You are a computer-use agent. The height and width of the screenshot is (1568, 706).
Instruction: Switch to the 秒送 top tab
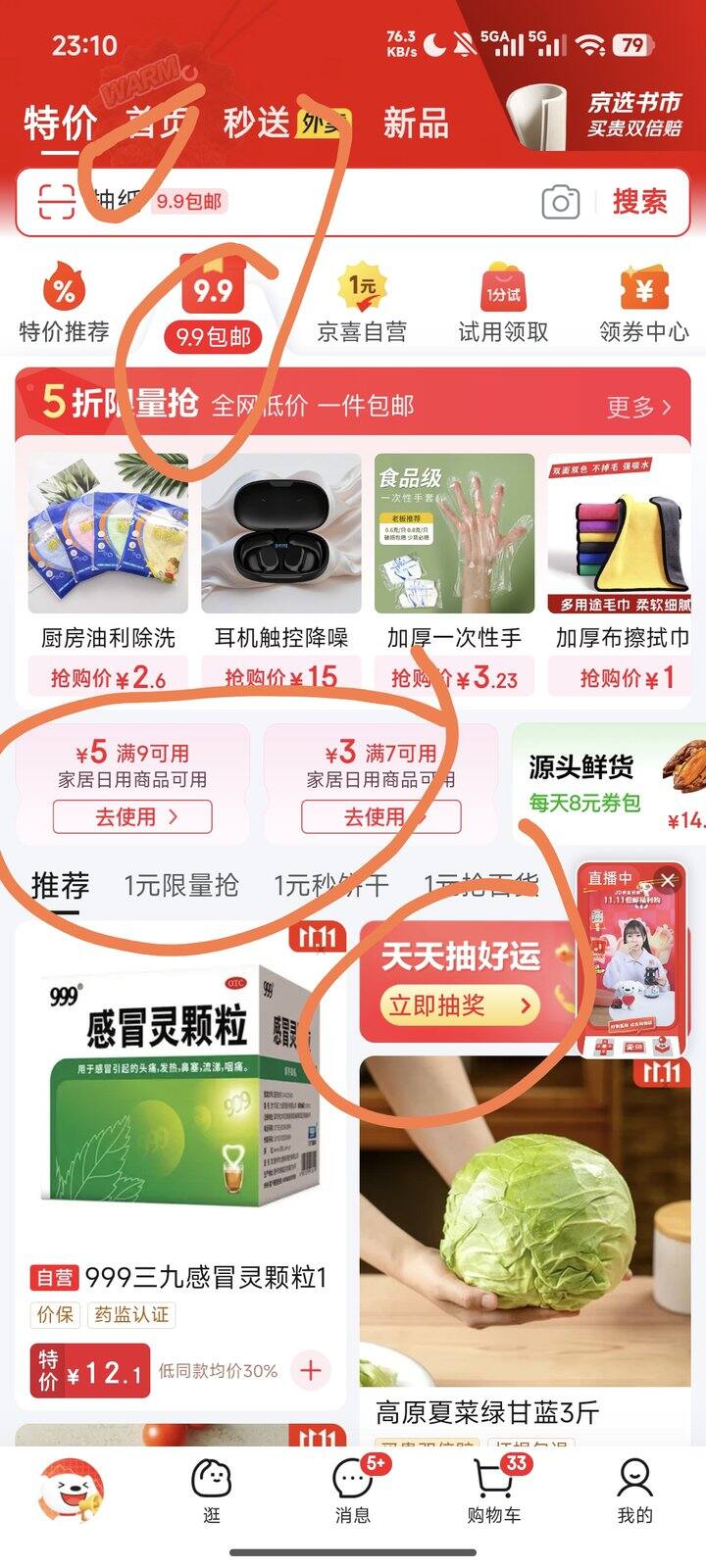(257, 123)
